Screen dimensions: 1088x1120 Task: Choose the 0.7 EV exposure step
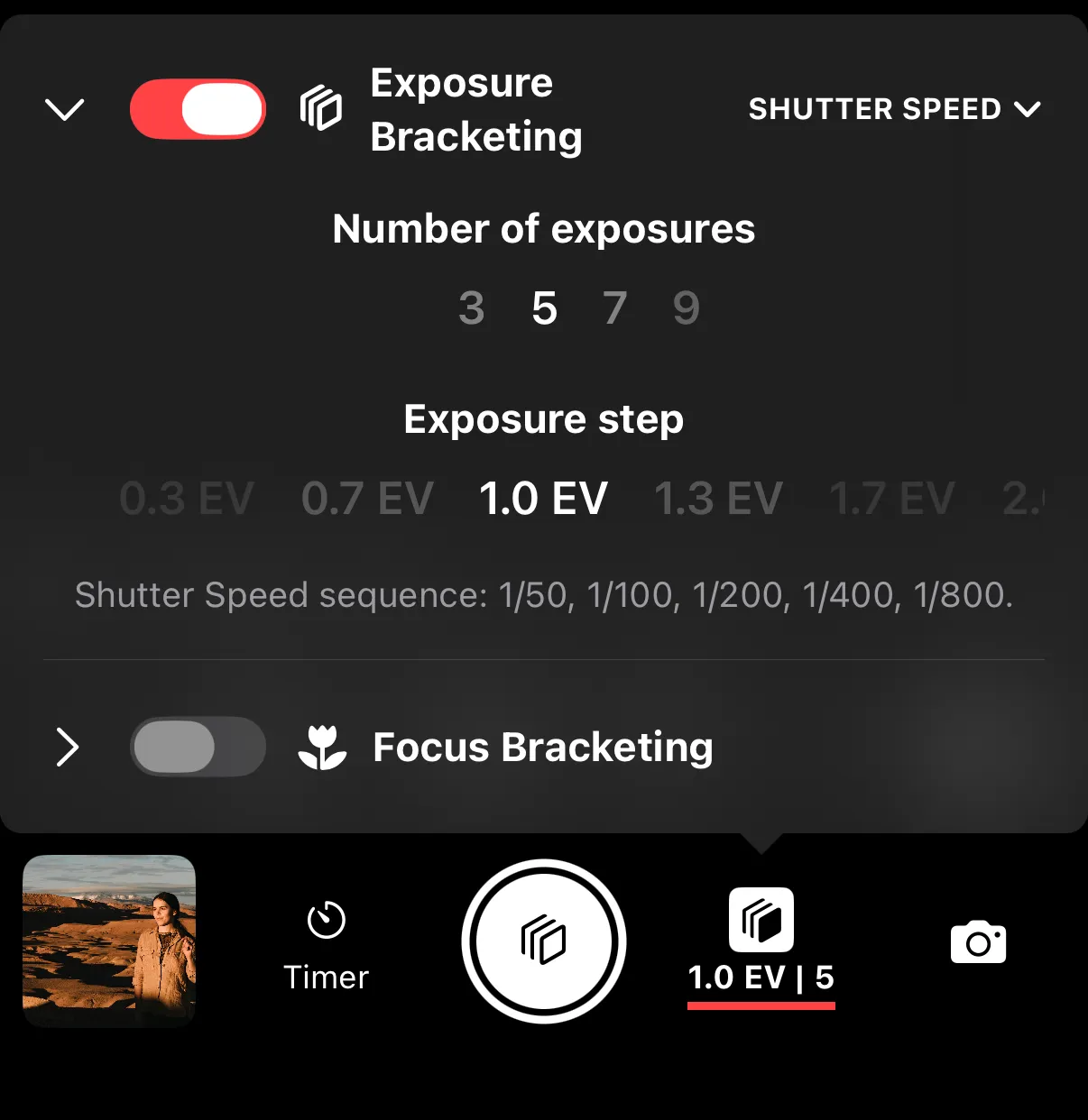367,499
